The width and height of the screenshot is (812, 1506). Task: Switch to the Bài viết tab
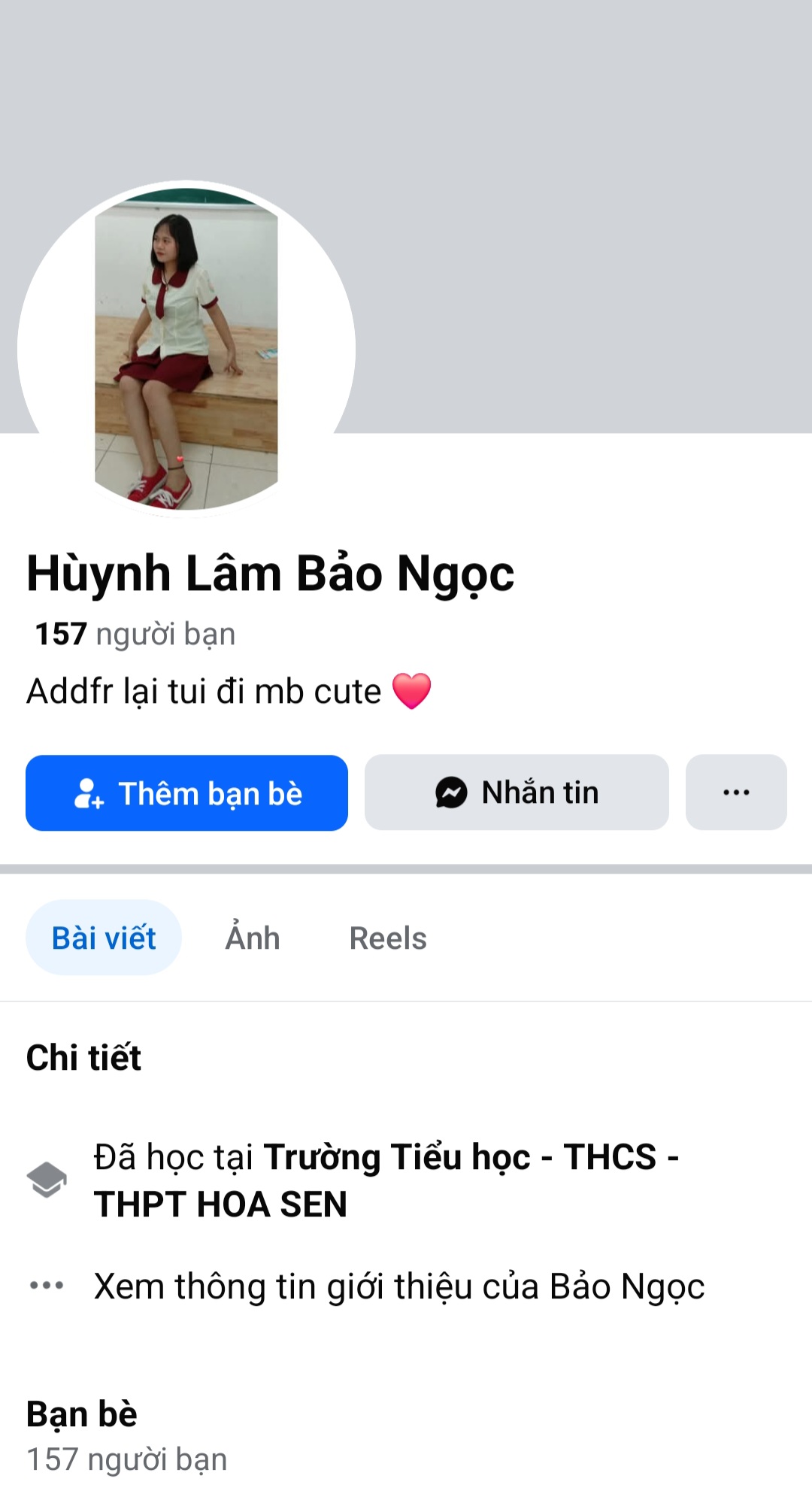(x=104, y=938)
